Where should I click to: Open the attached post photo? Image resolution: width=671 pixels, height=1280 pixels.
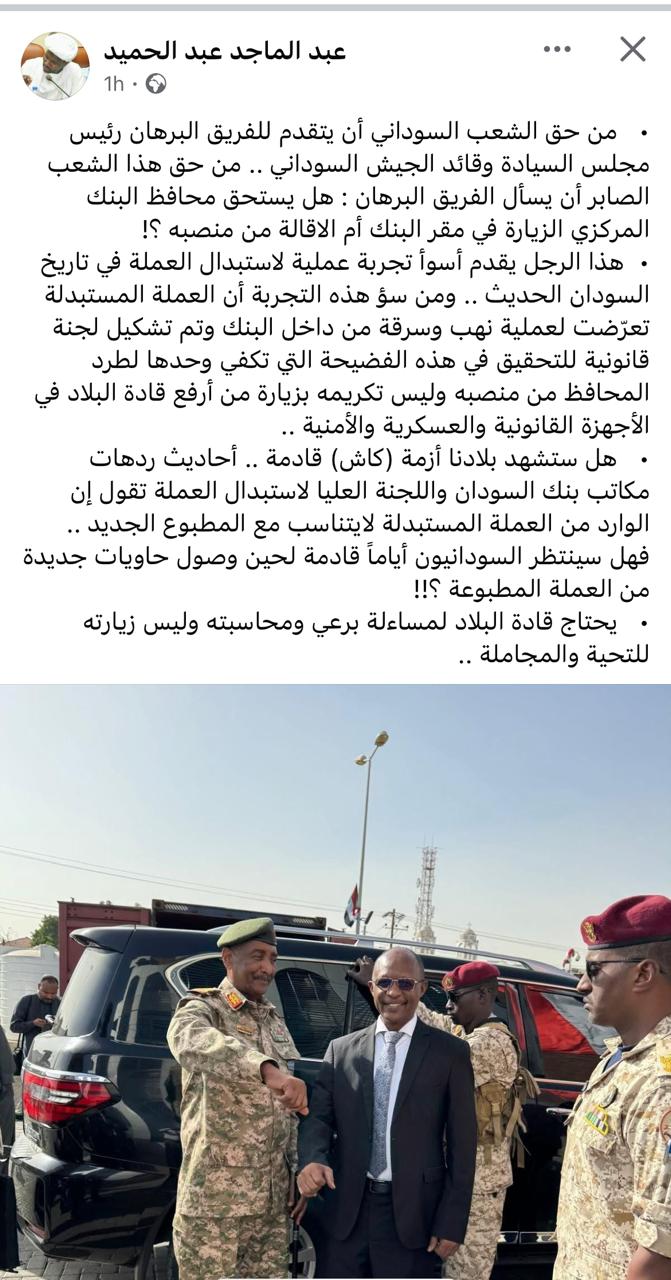click(336, 980)
